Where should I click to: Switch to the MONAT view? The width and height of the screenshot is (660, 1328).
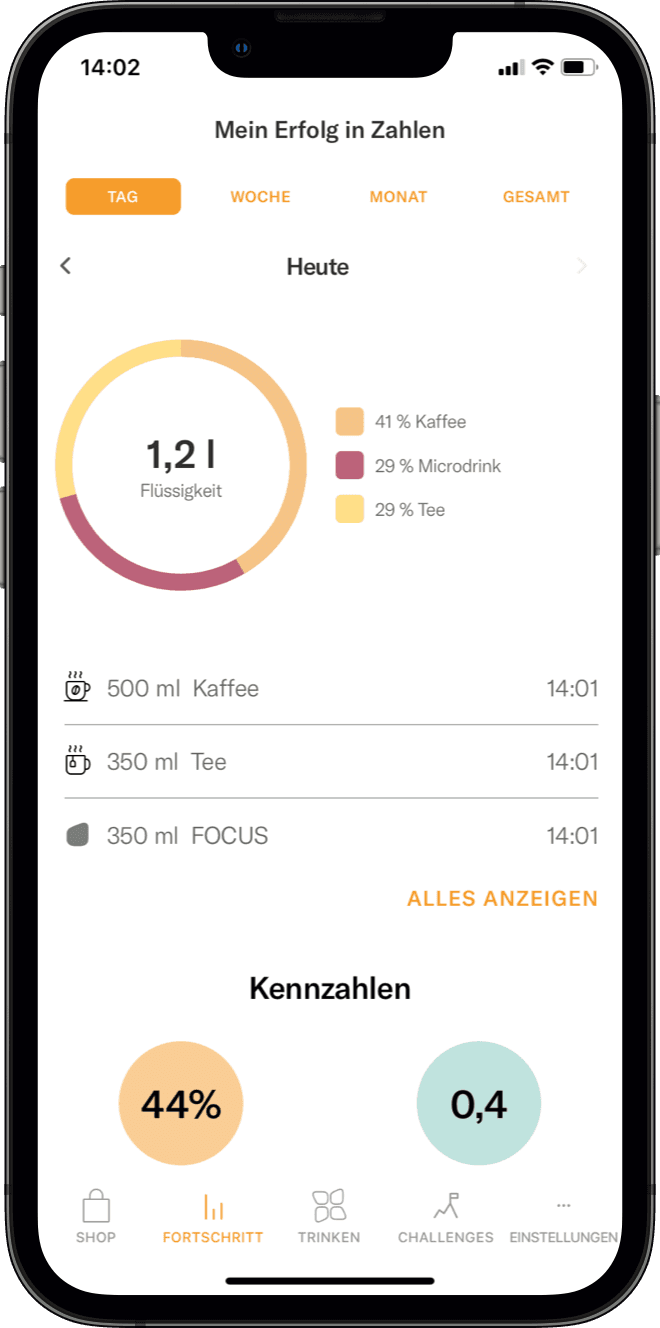(398, 197)
